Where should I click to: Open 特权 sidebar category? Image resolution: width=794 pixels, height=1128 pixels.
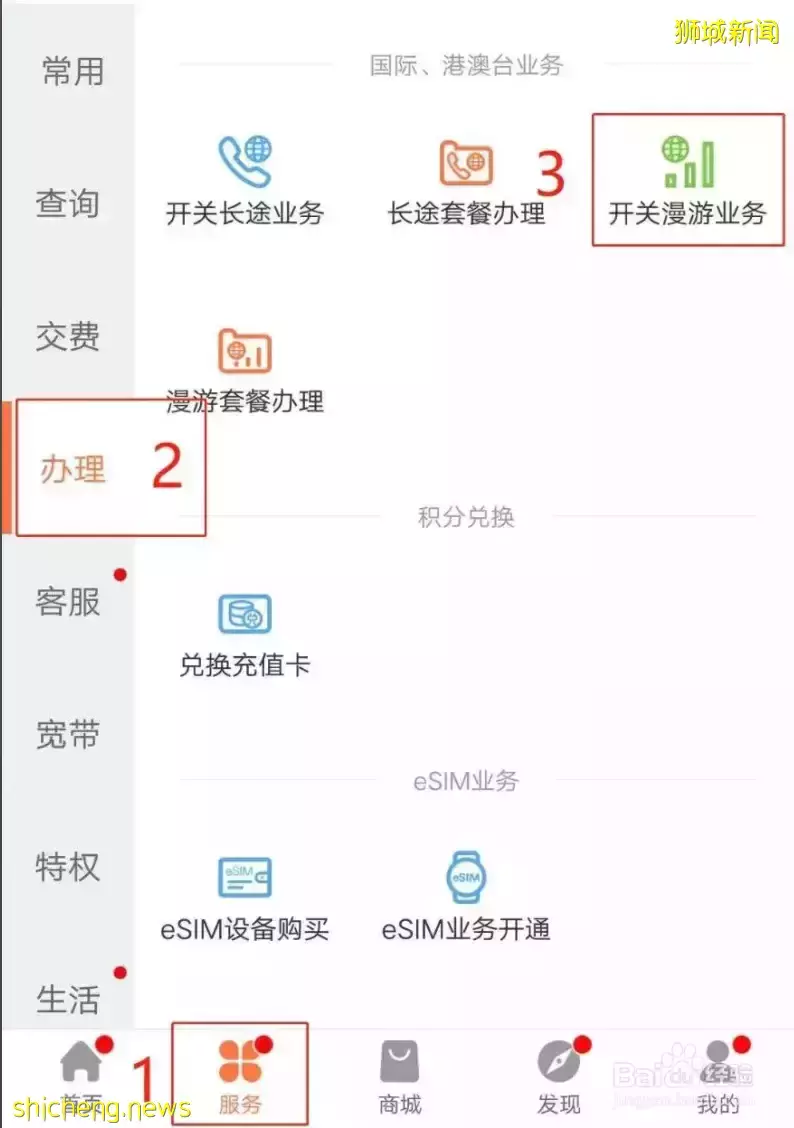point(68,866)
